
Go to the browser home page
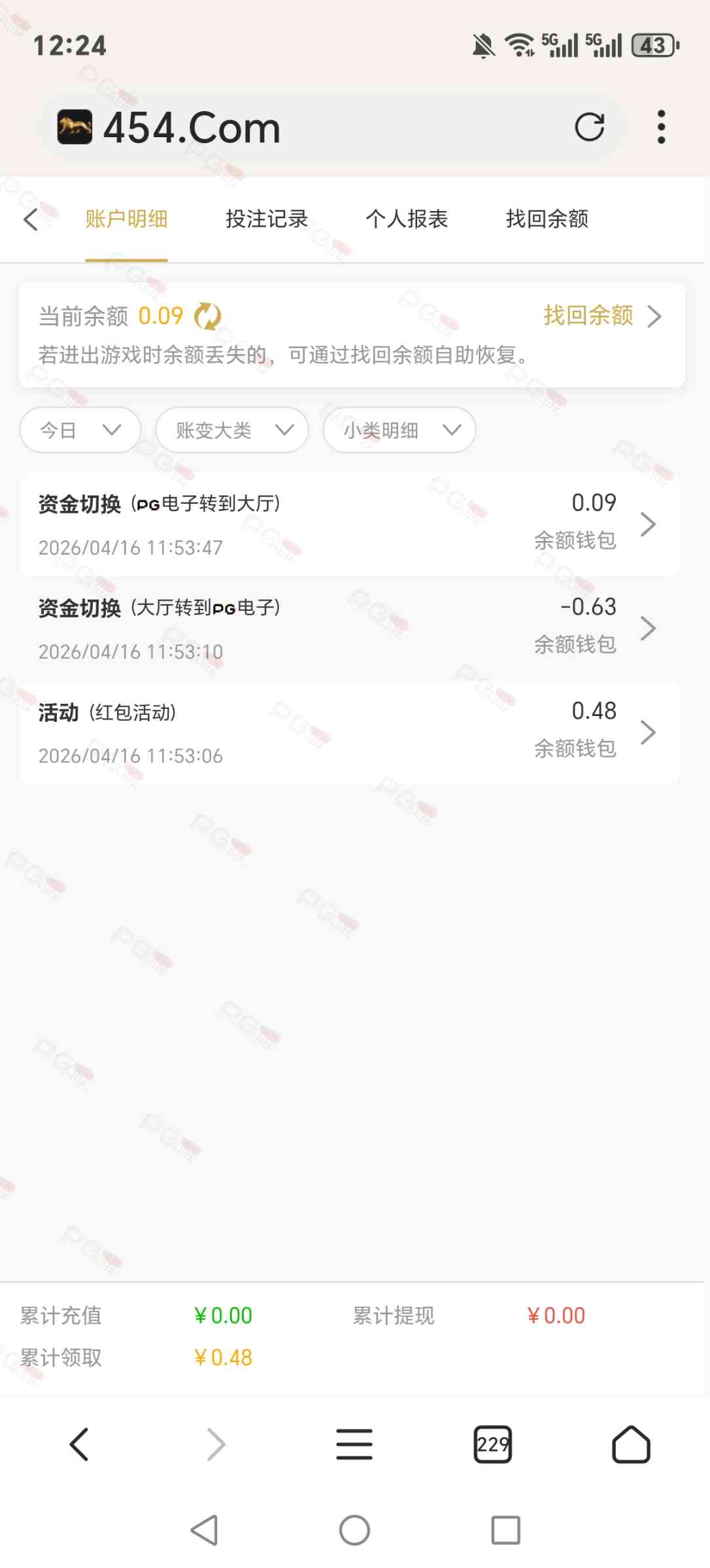(631, 1444)
